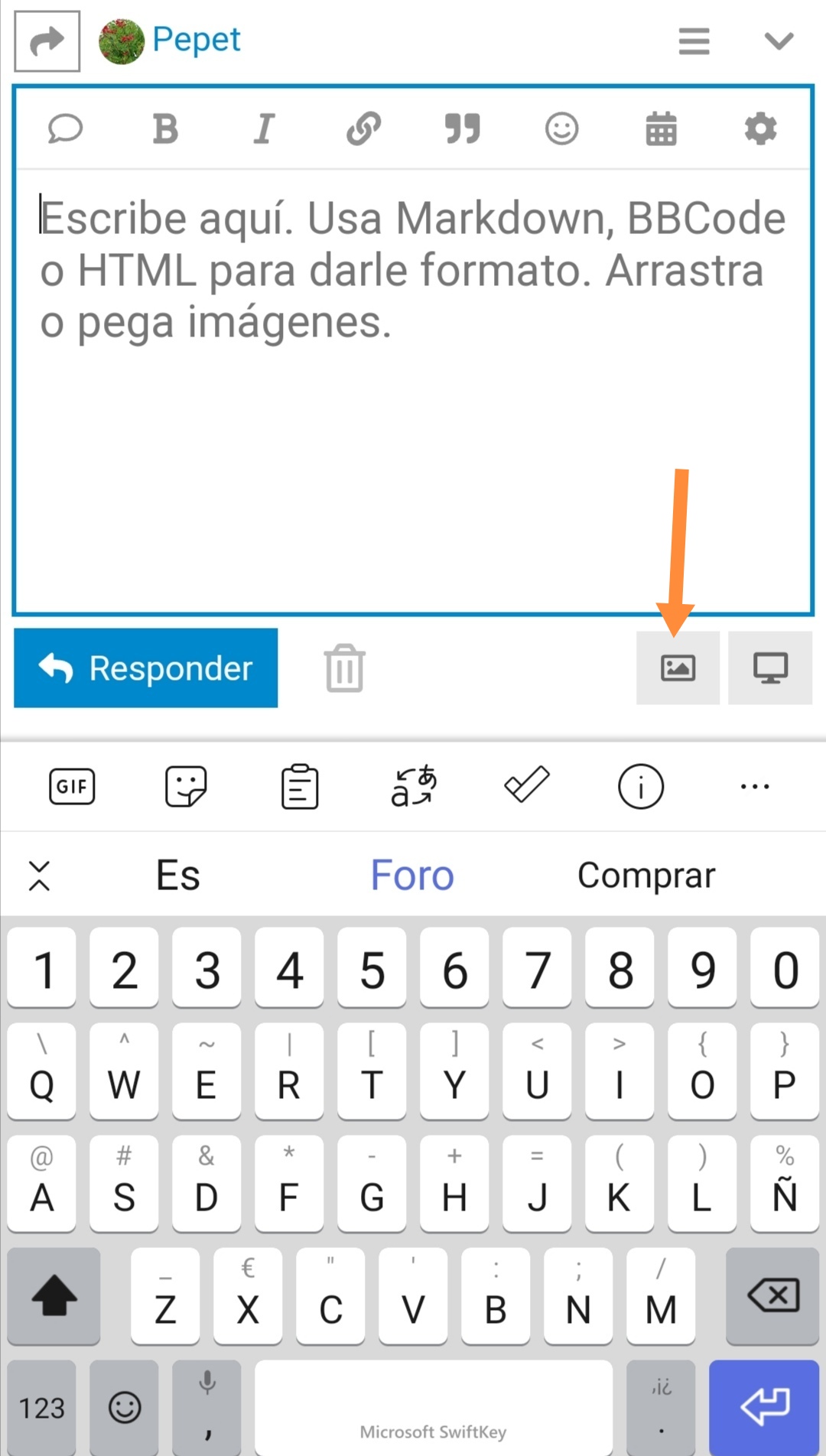Open the hamburger menu
Image resolution: width=826 pixels, height=1456 pixels.
tap(694, 41)
